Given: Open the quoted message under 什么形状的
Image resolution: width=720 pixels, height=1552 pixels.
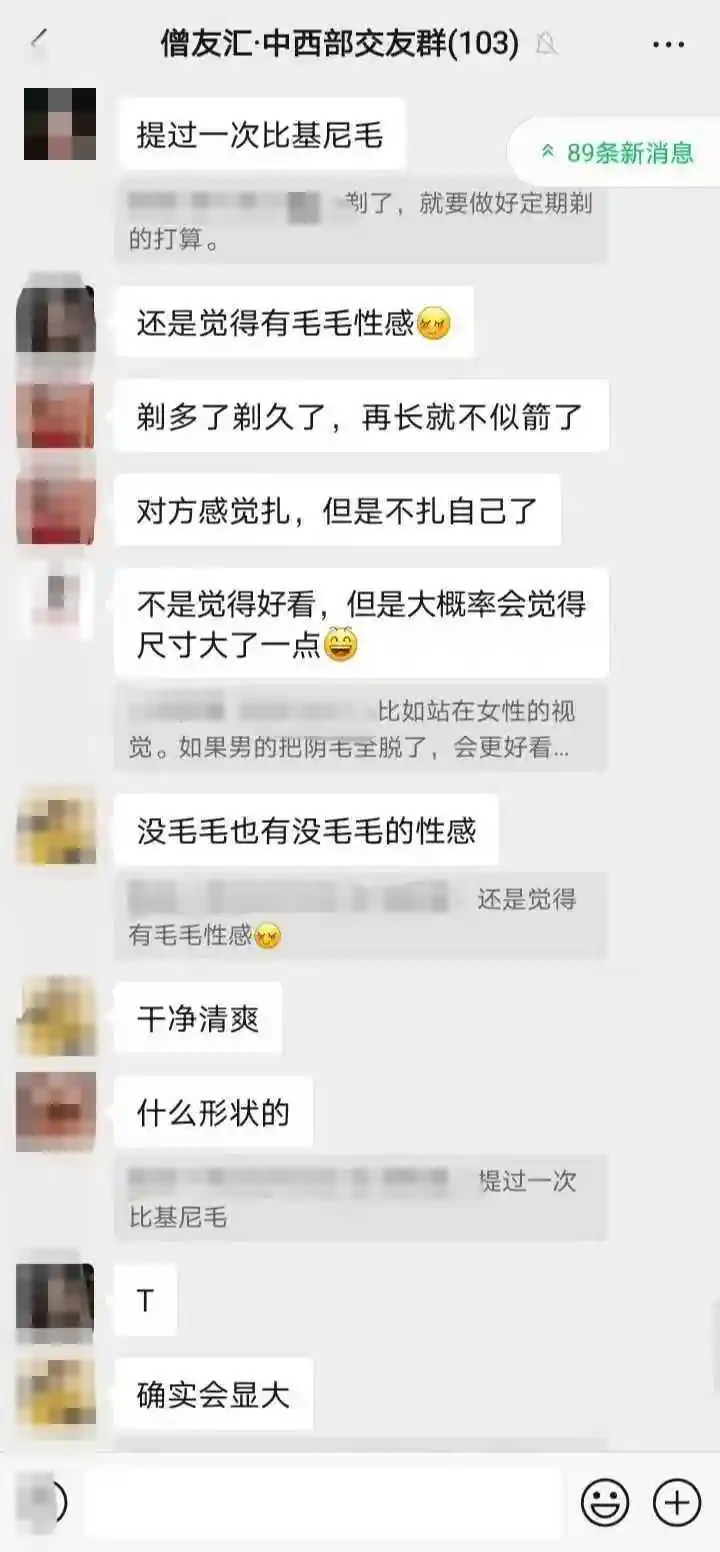Looking at the screenshot, I should [360, 1198].
